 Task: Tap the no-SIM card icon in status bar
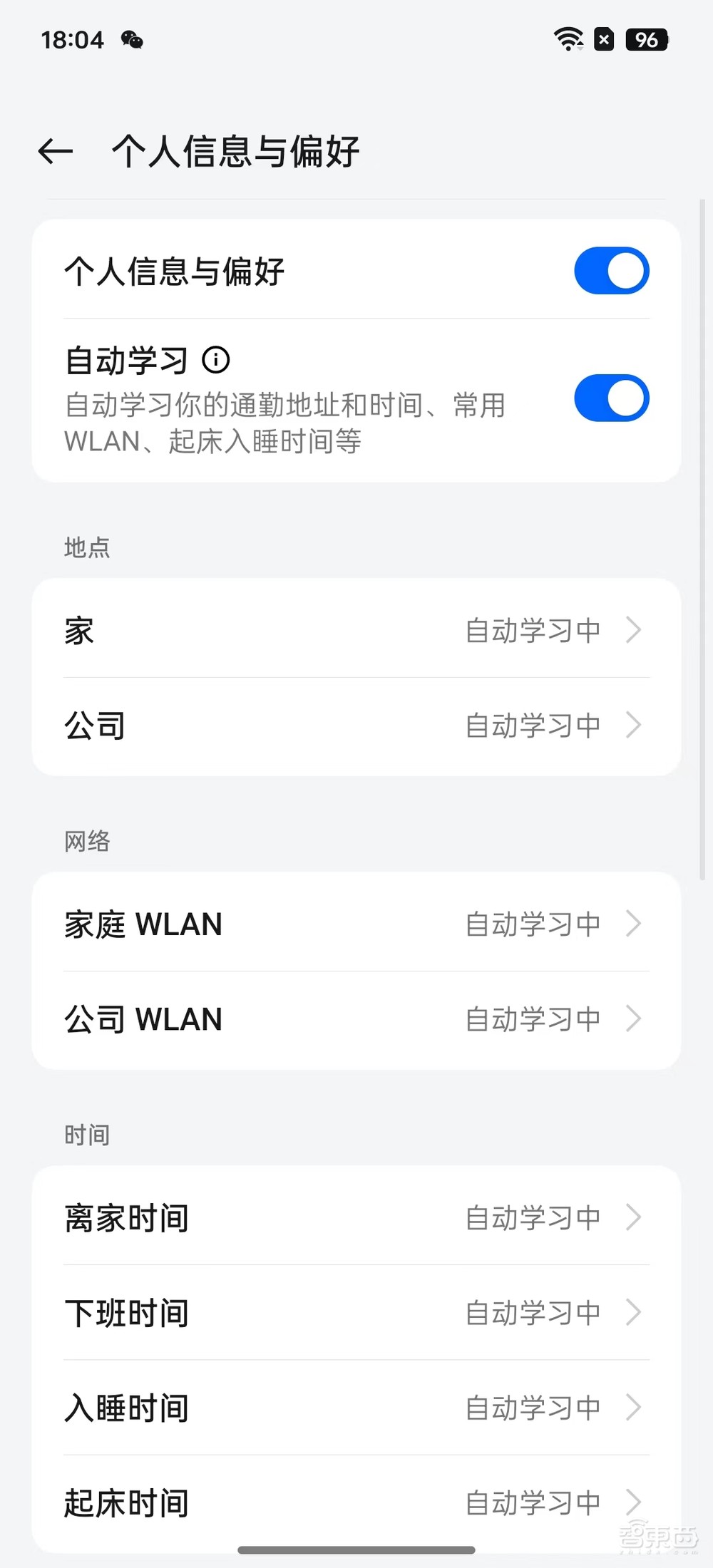(x=603, y=39)
